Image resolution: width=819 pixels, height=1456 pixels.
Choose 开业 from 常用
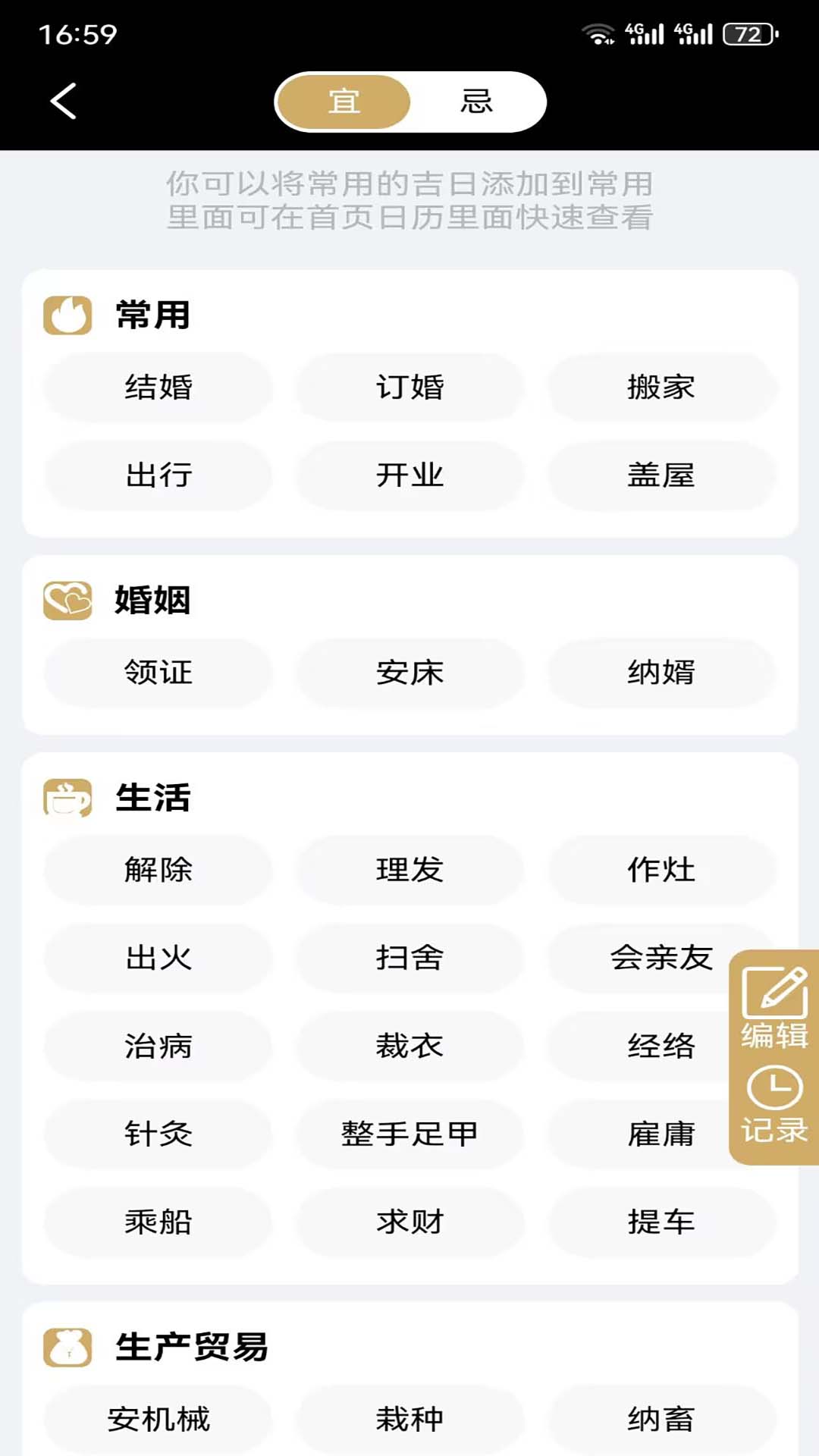[x=409, y=475]
